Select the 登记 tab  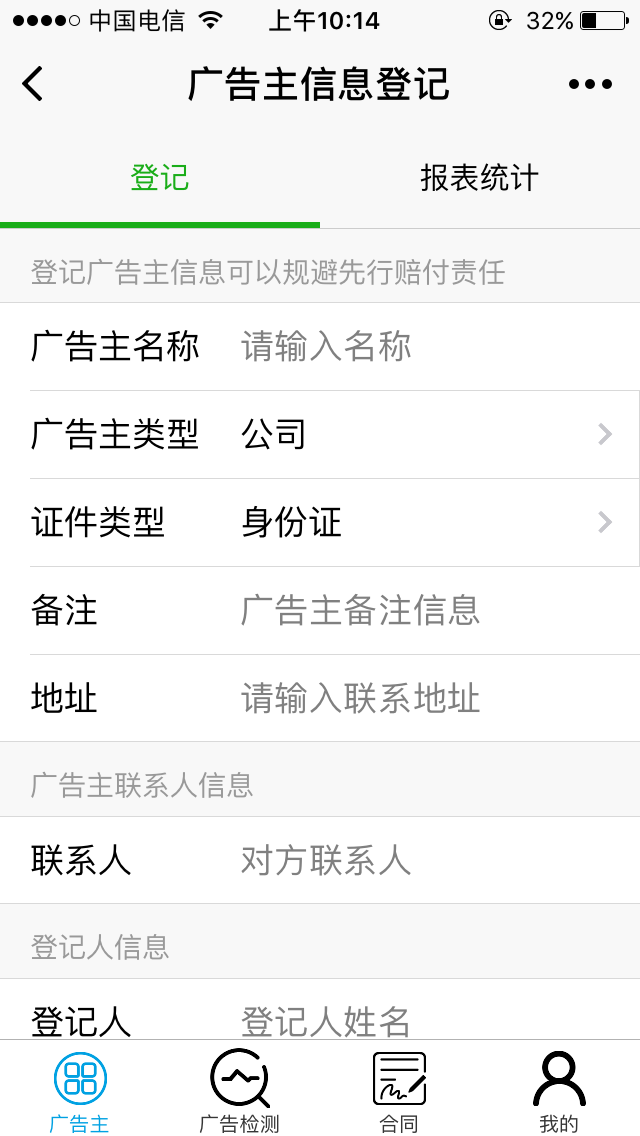pos(160,179)
